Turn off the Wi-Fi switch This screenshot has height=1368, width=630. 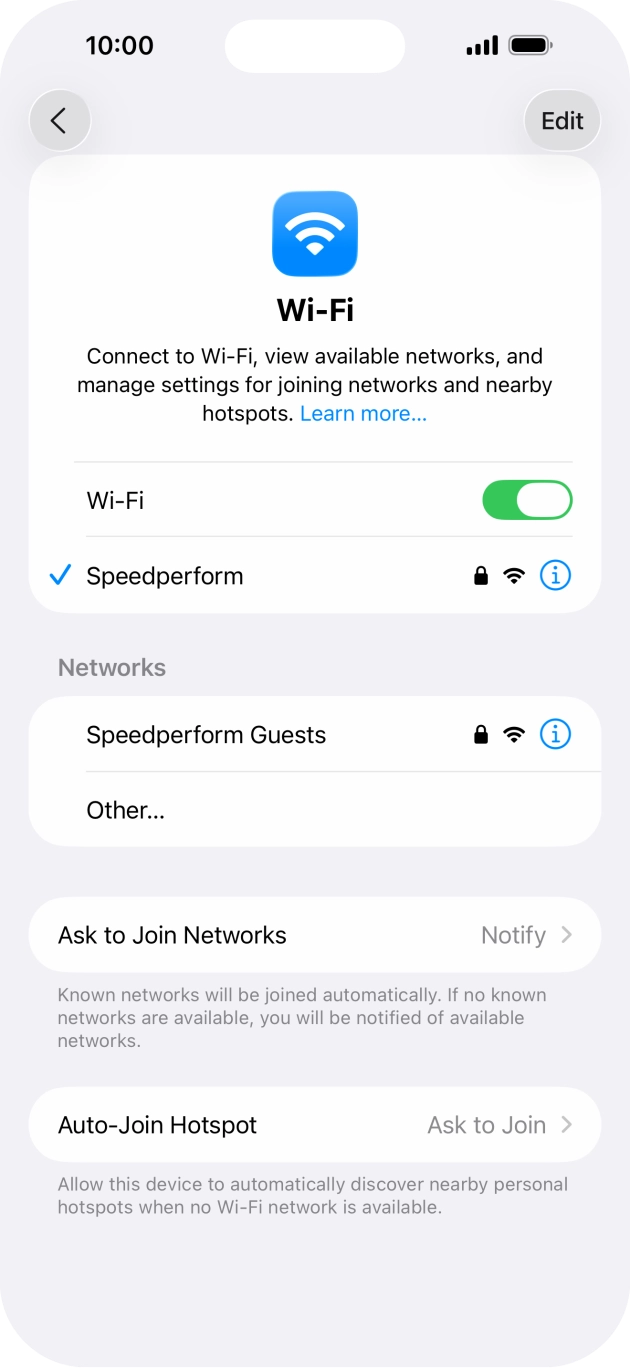[527, 500]
